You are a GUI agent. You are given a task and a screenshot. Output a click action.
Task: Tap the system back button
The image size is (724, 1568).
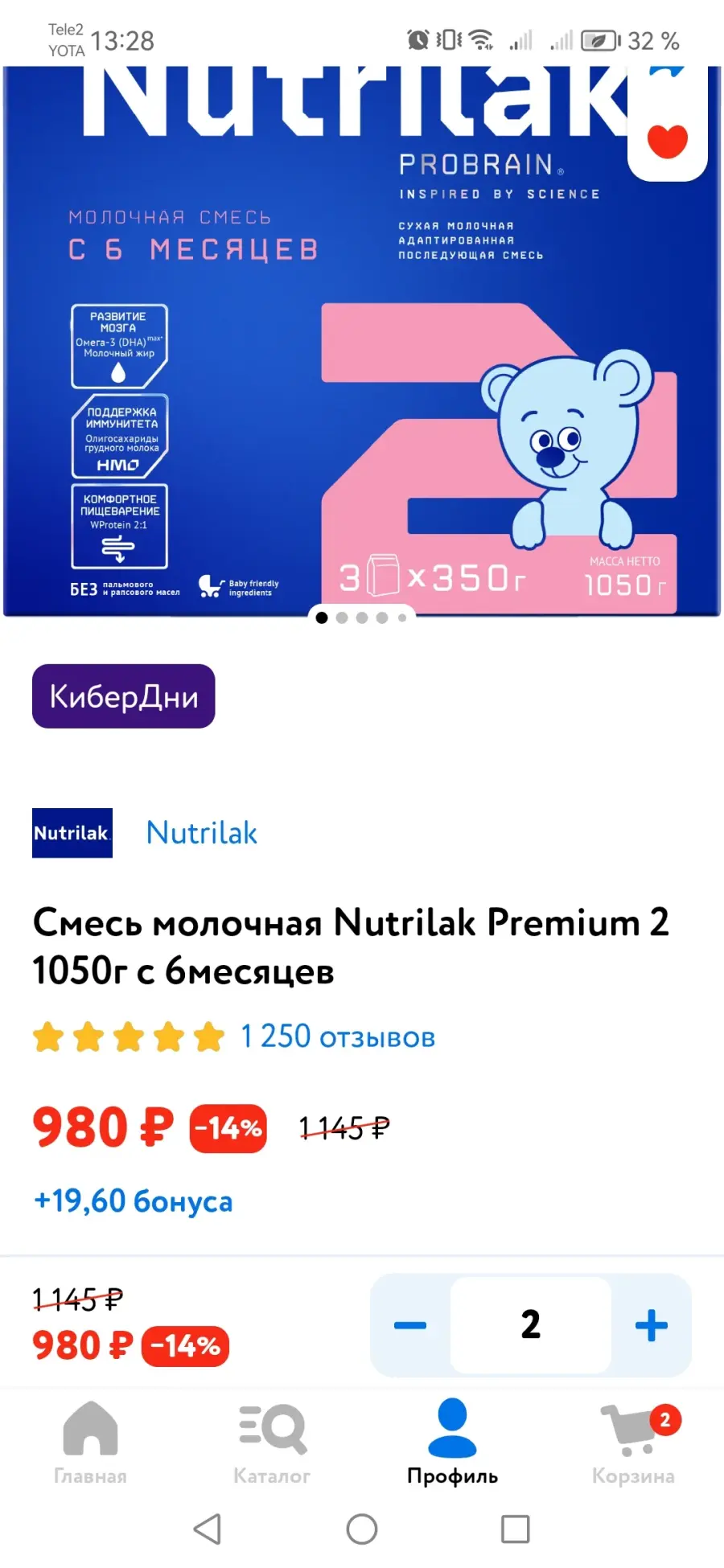208,1529
